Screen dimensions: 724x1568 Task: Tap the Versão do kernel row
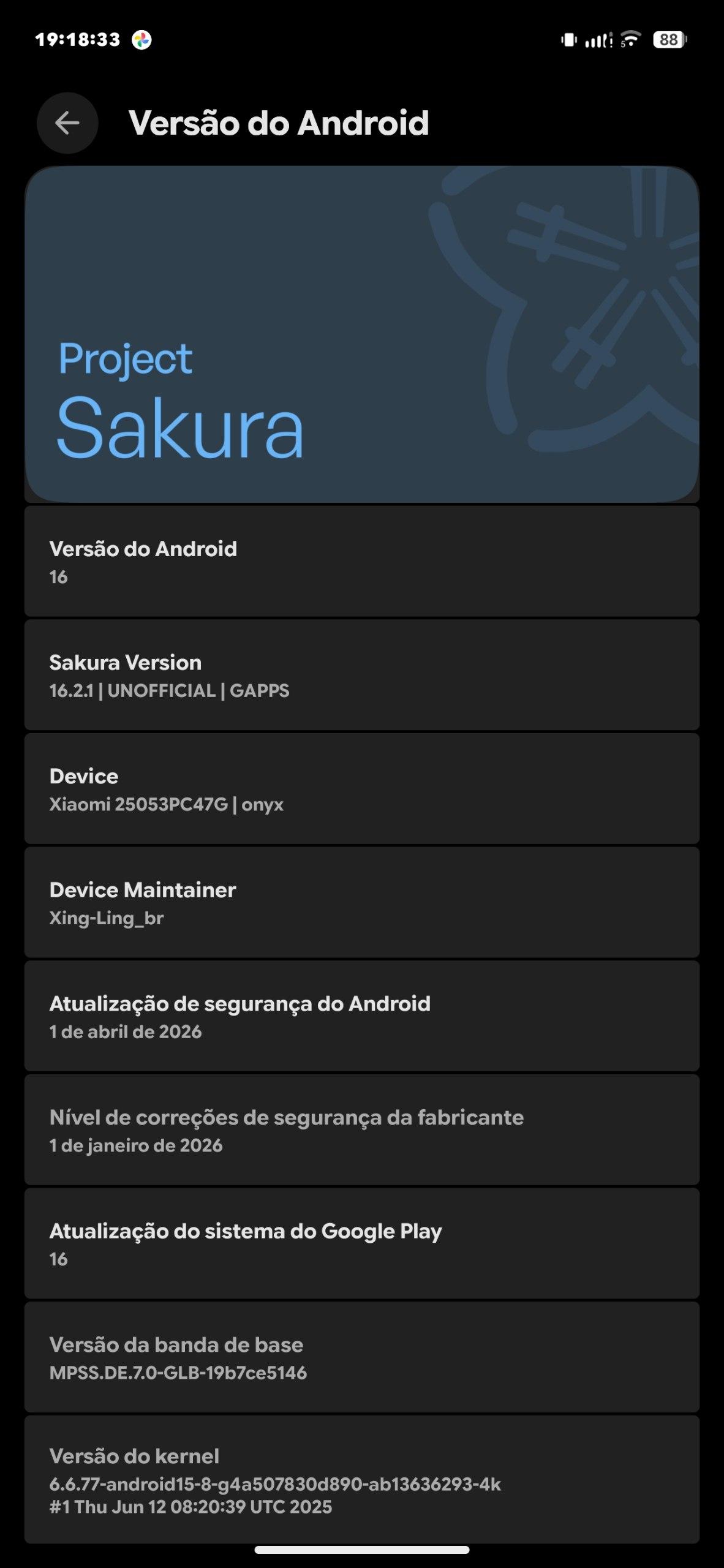pyautogui.click(x=361, y=1480)
